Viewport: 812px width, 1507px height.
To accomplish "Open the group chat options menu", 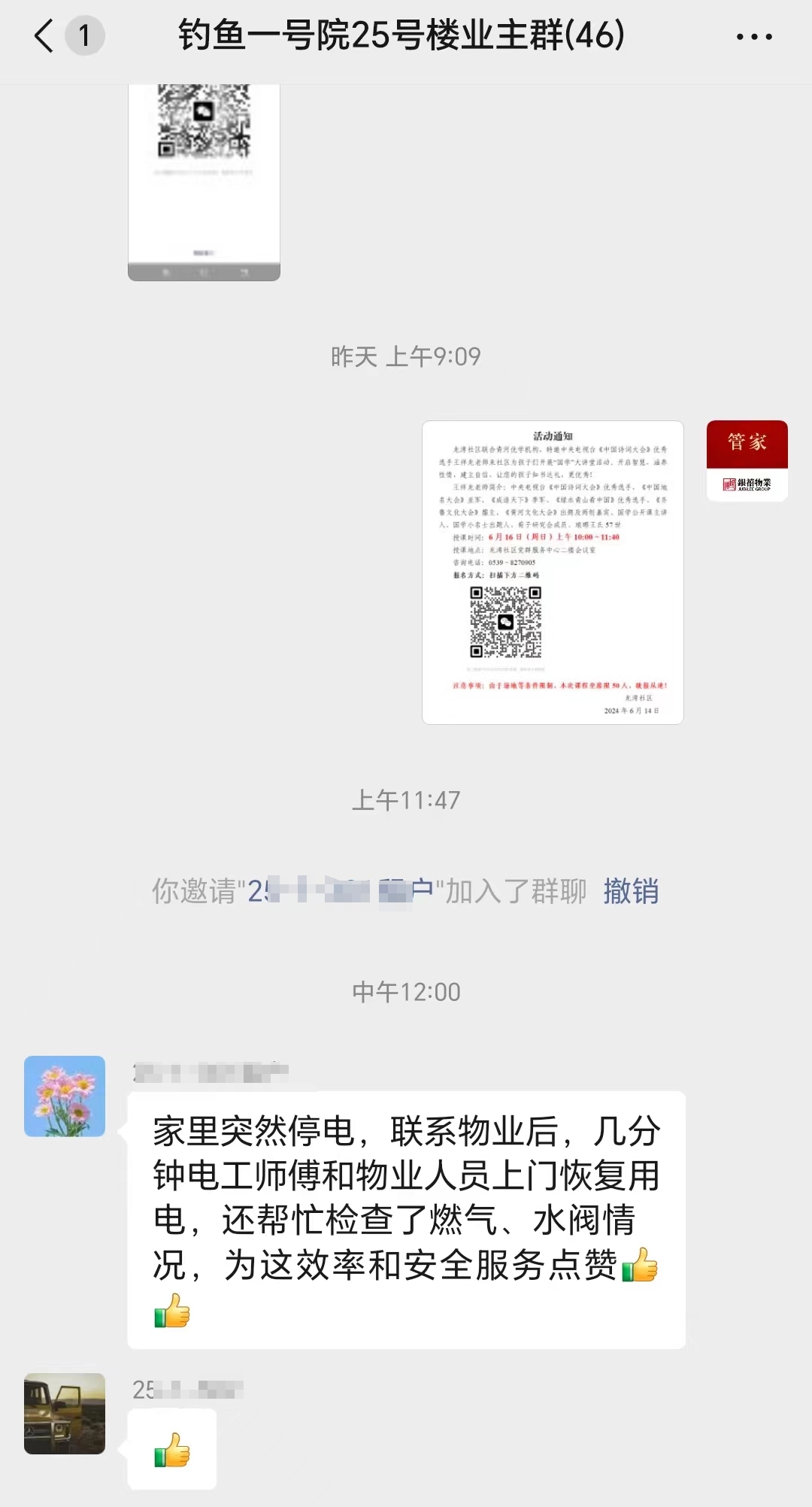I will [754, 36].
